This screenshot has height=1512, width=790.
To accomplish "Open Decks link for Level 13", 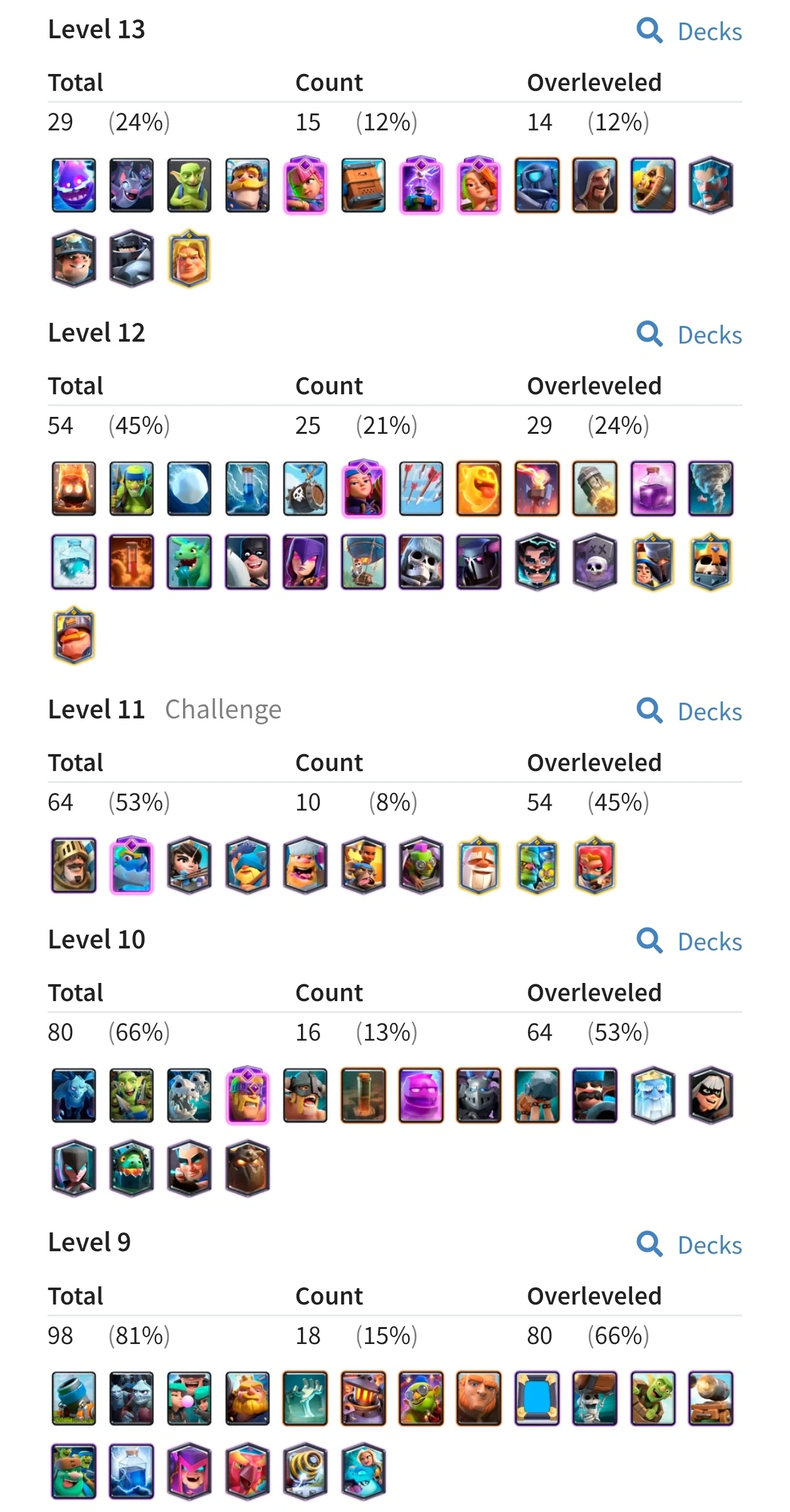I will [x=708, y=31].
